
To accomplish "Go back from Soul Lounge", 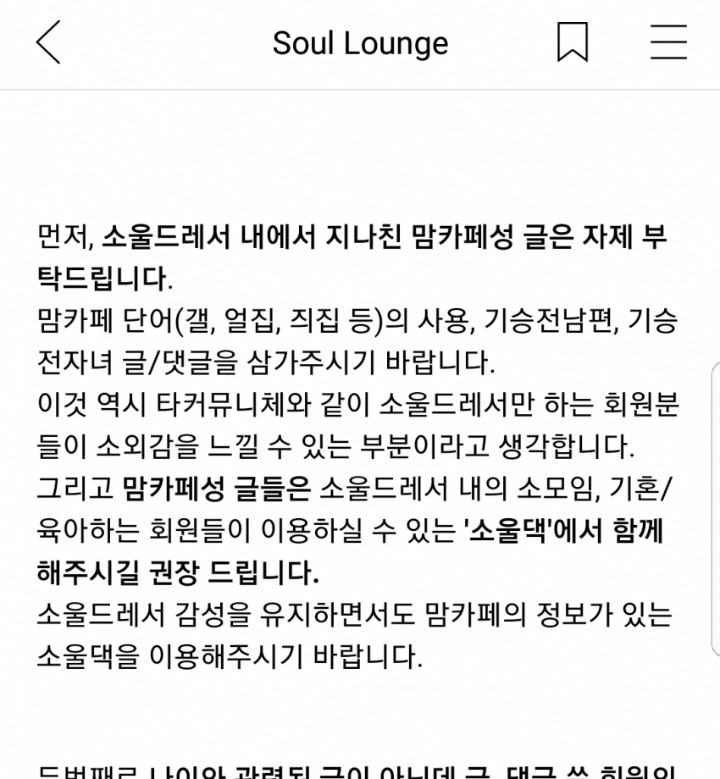I will pyautogui.click(x=48, y=43).
